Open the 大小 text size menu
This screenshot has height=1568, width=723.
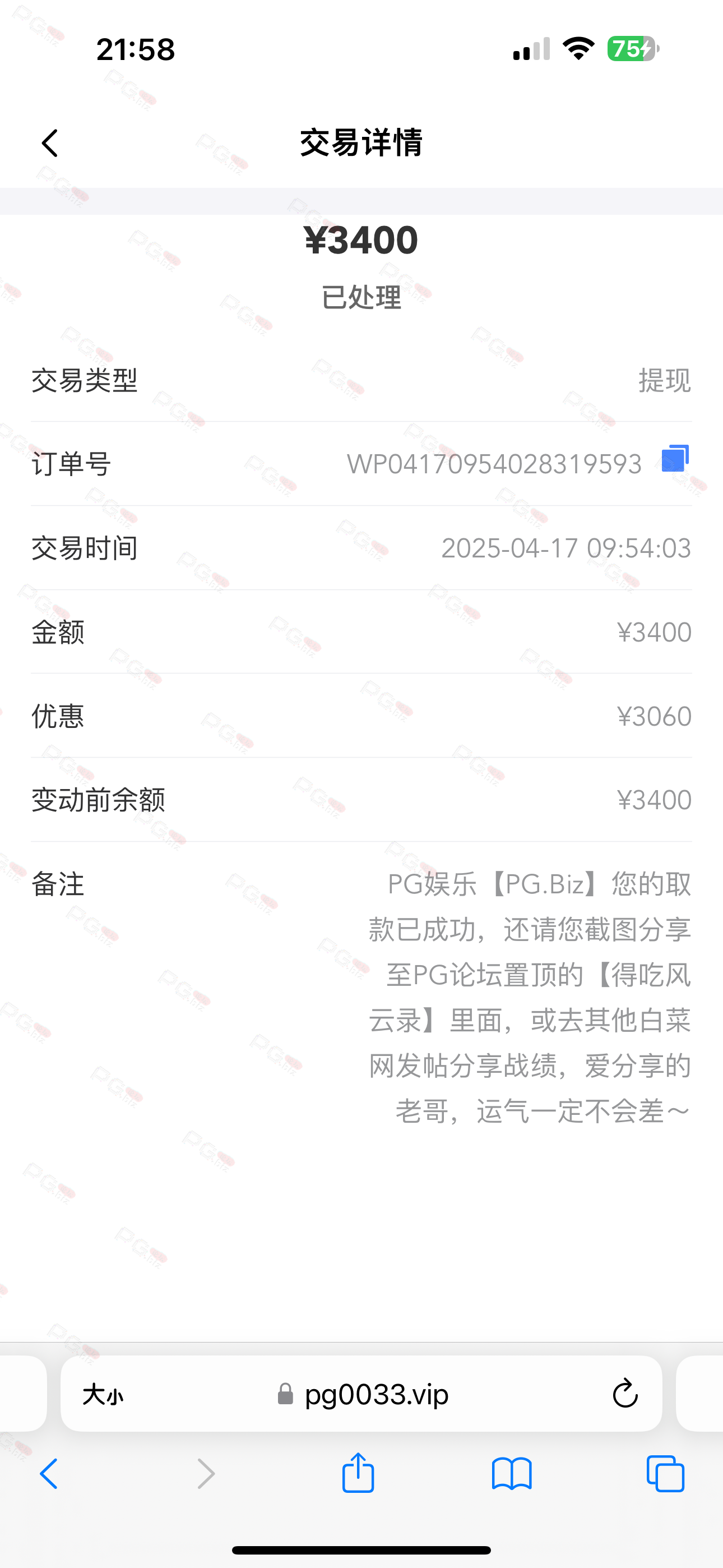[x=103, y=1394]
